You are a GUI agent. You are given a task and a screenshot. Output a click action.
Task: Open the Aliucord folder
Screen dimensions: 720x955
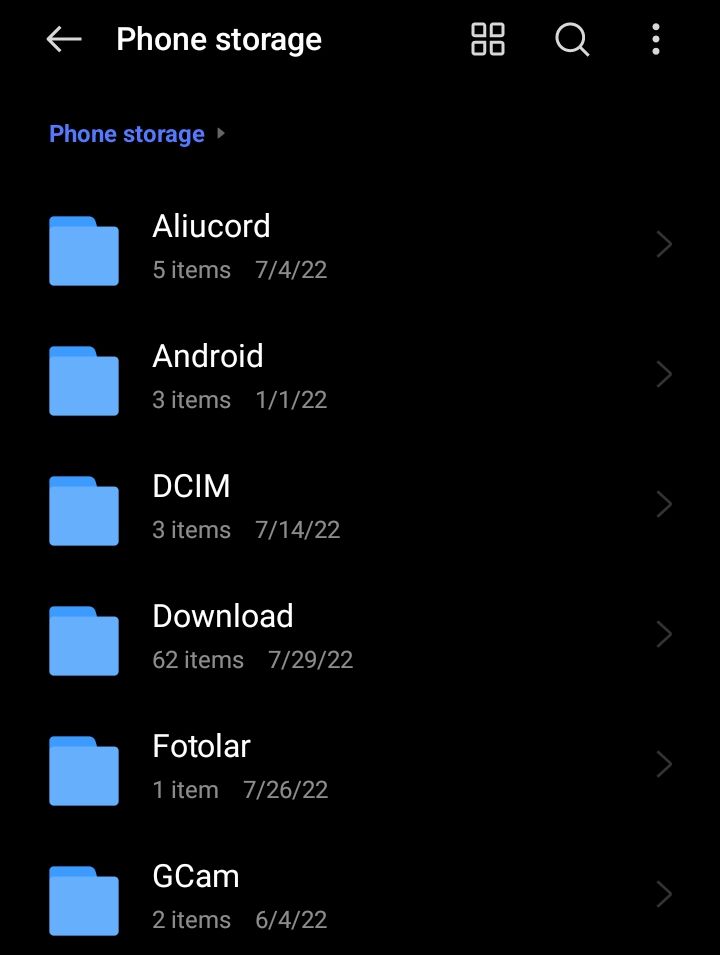pyautogui.click(x=360, y=245)
